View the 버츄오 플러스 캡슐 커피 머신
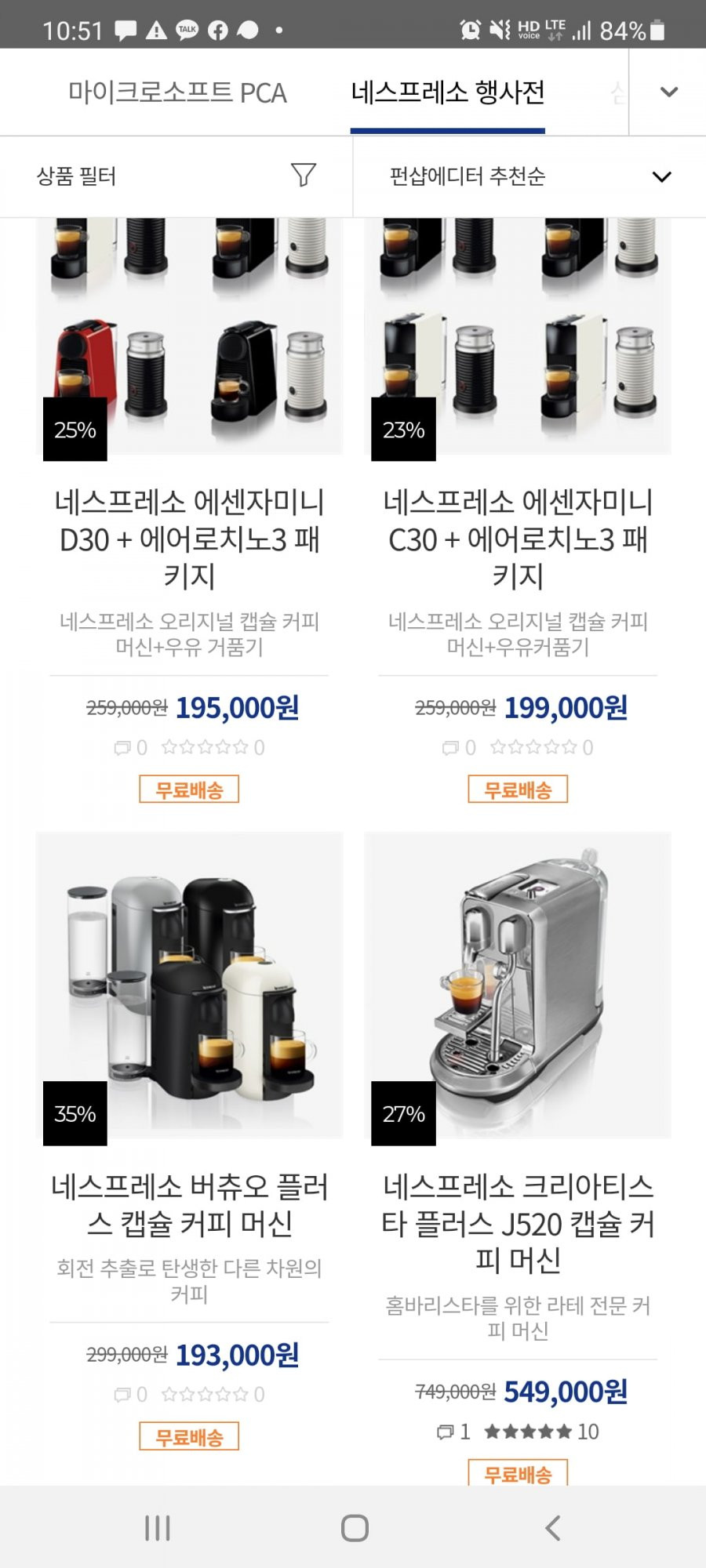706x1568 pixels. click(189, 1205)
